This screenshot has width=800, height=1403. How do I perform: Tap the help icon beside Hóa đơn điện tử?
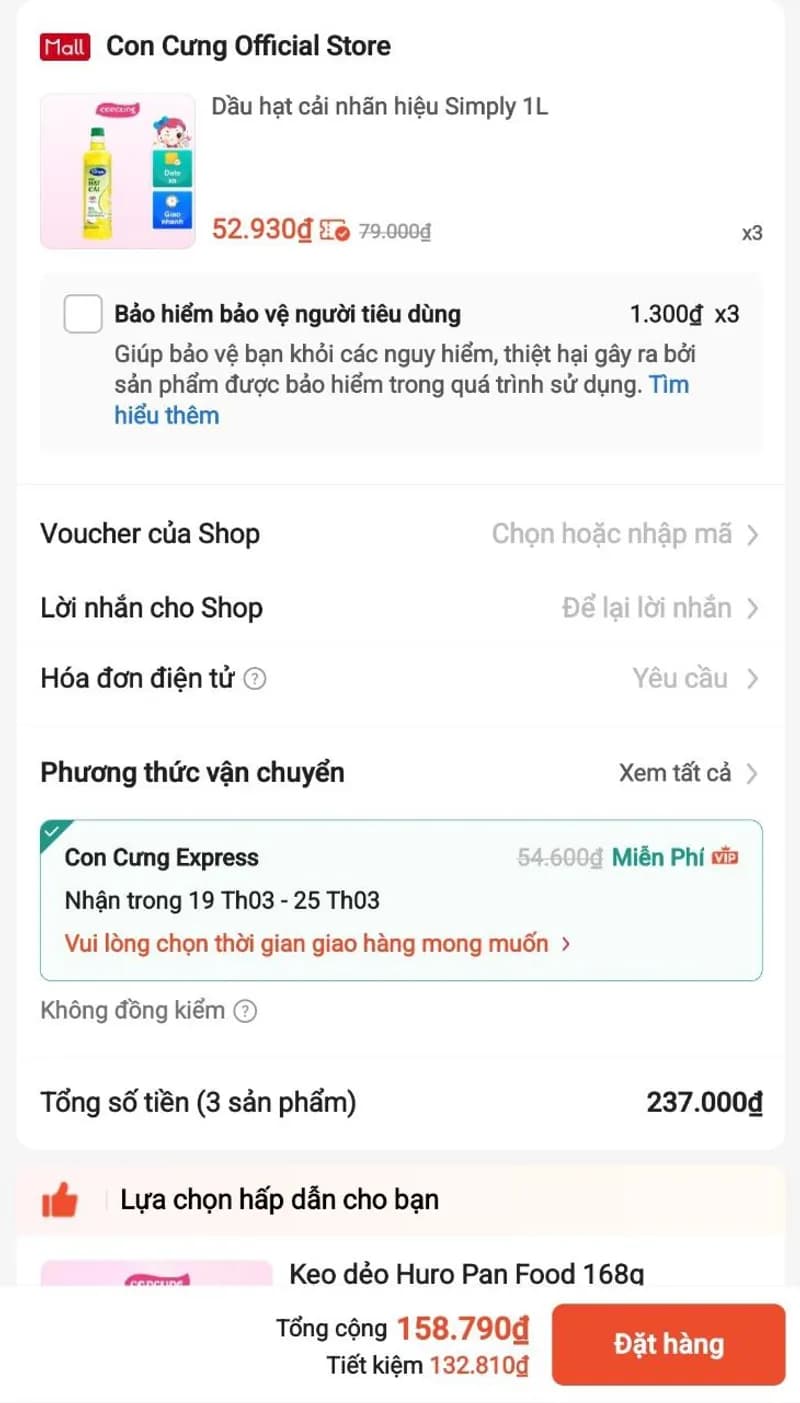256,680
